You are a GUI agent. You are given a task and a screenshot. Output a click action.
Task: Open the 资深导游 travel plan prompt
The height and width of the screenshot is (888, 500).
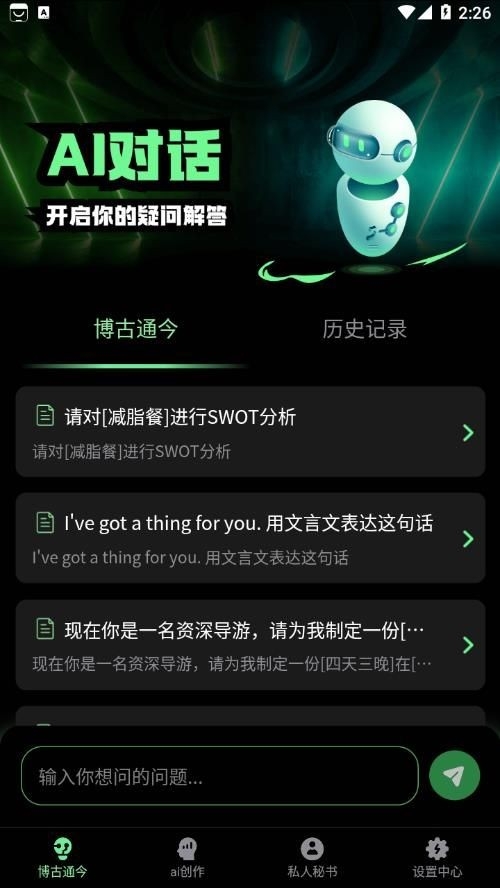pos(250,644)
